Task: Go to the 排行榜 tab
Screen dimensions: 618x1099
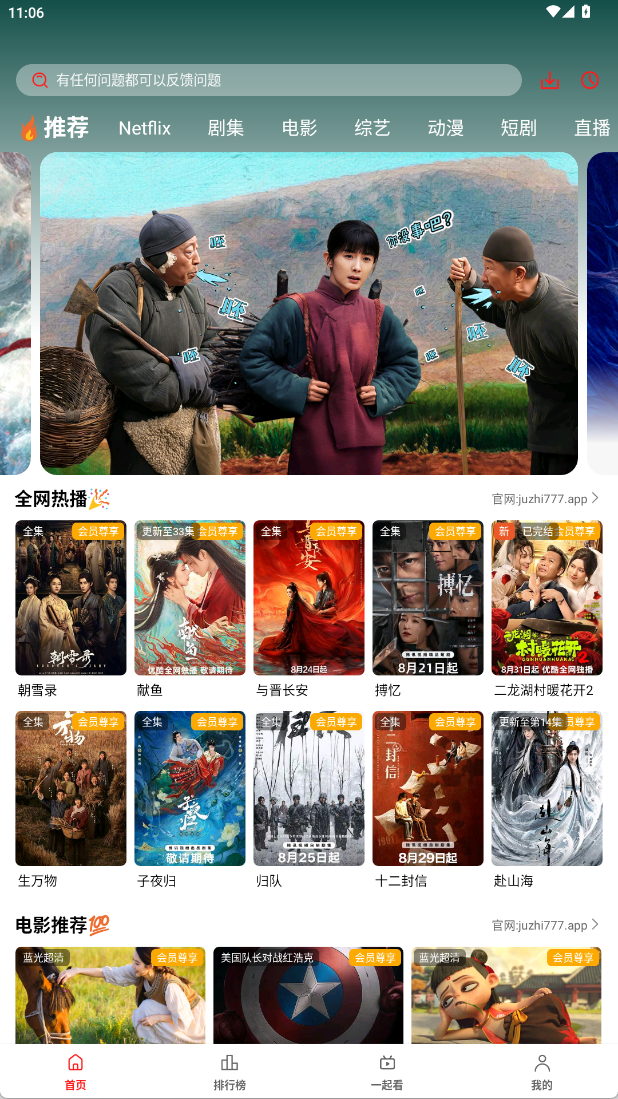Action: click(x=229, y=1071)
